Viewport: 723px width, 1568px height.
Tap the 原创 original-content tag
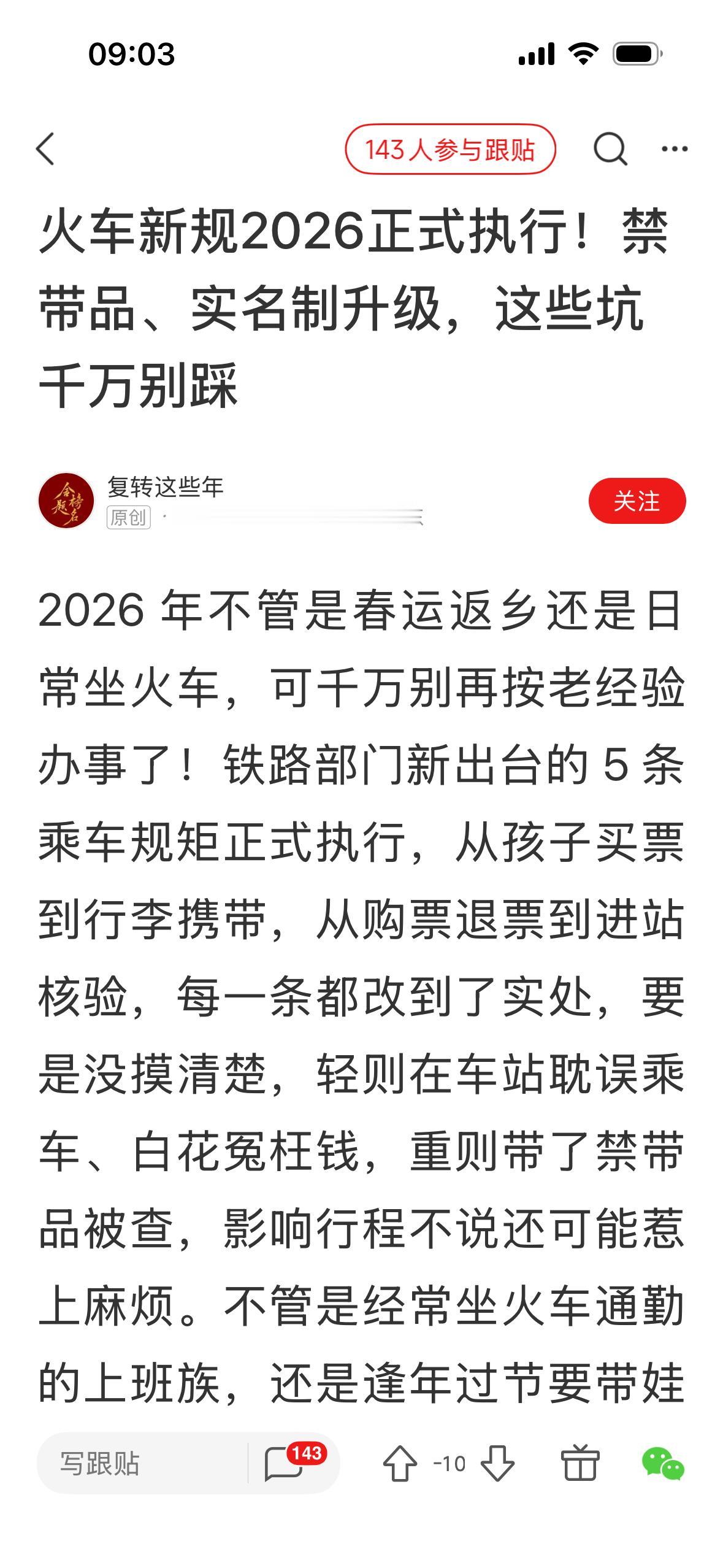(x=128, y=519)
